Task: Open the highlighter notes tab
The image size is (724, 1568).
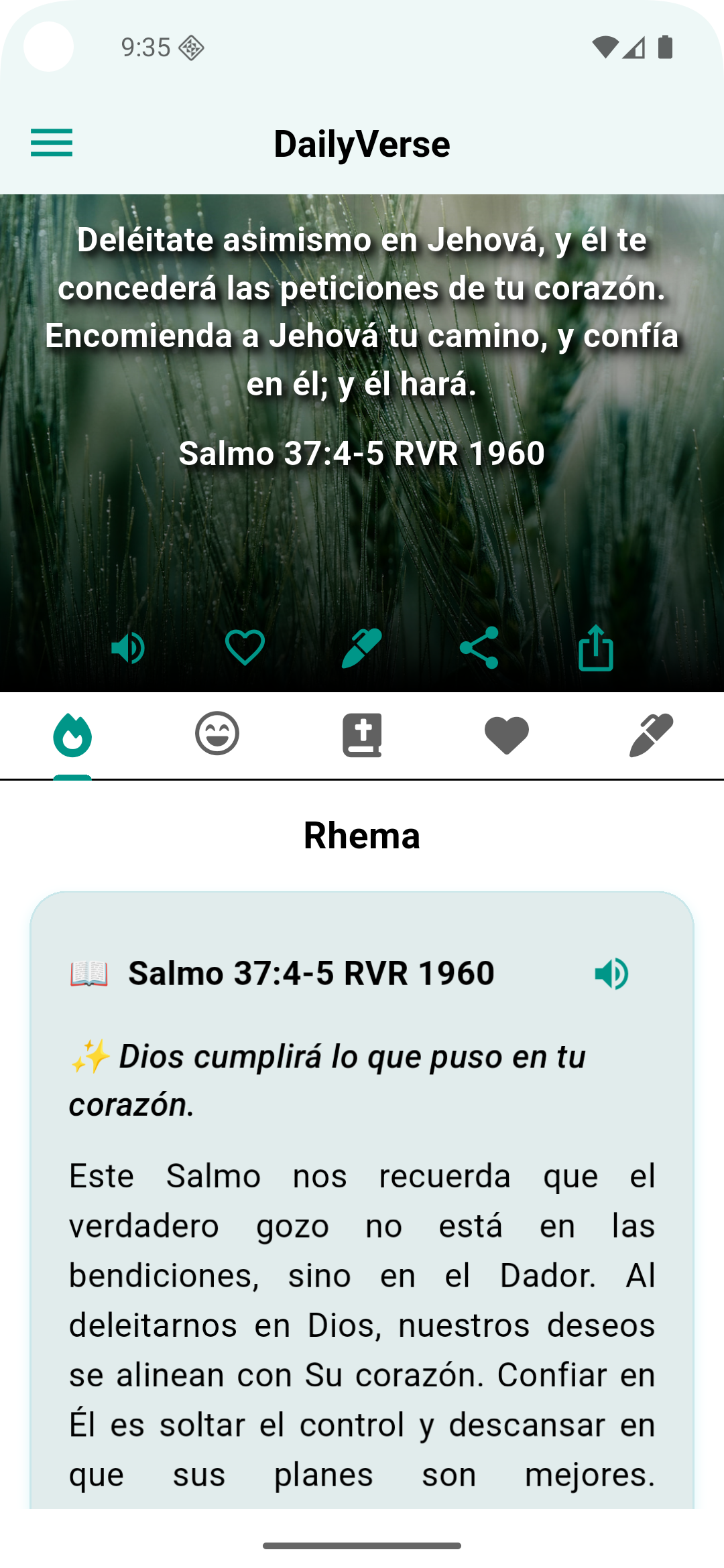Action: [x=652, y=735]
